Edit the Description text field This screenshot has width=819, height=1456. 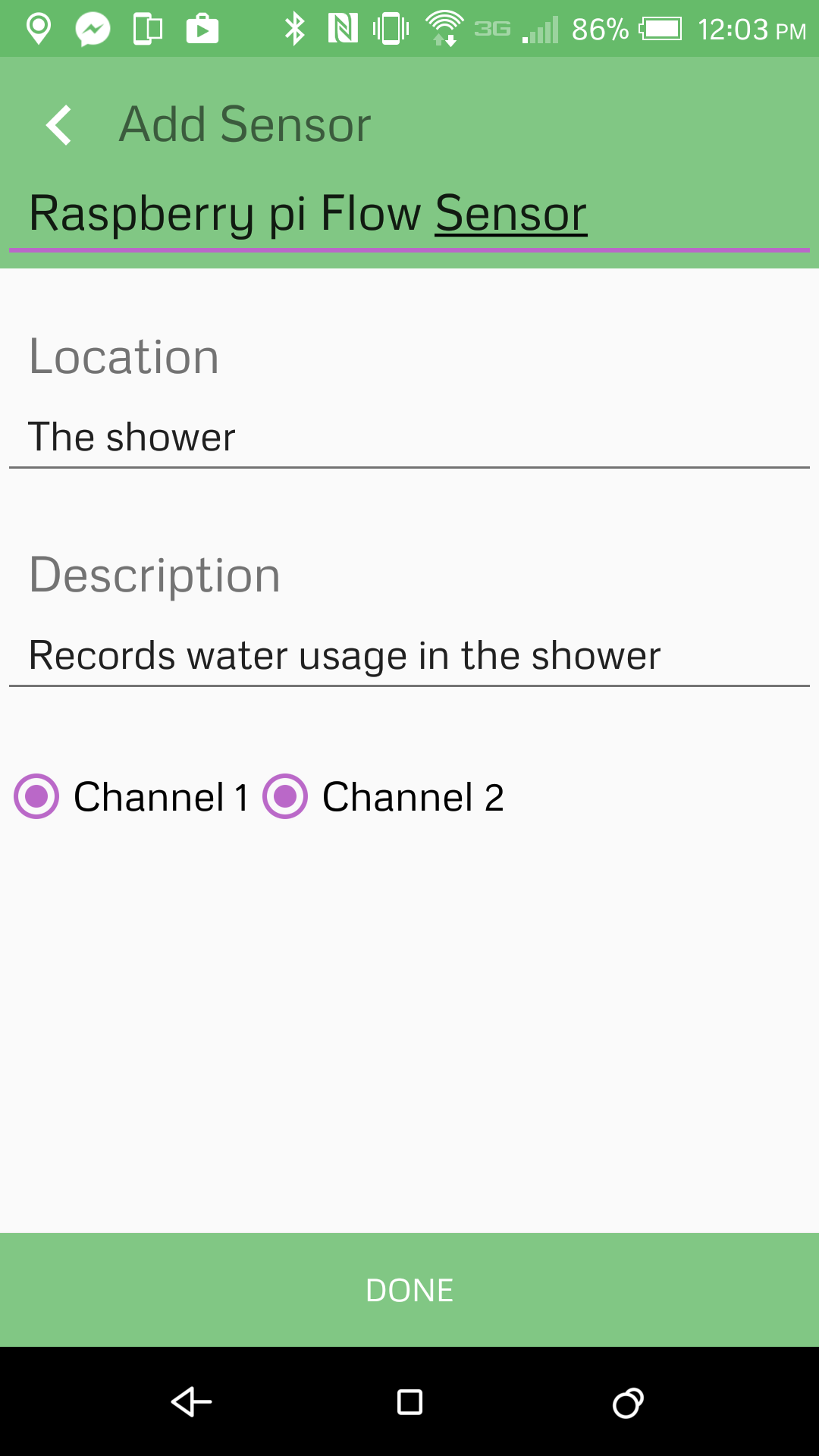tap(409, 656)
